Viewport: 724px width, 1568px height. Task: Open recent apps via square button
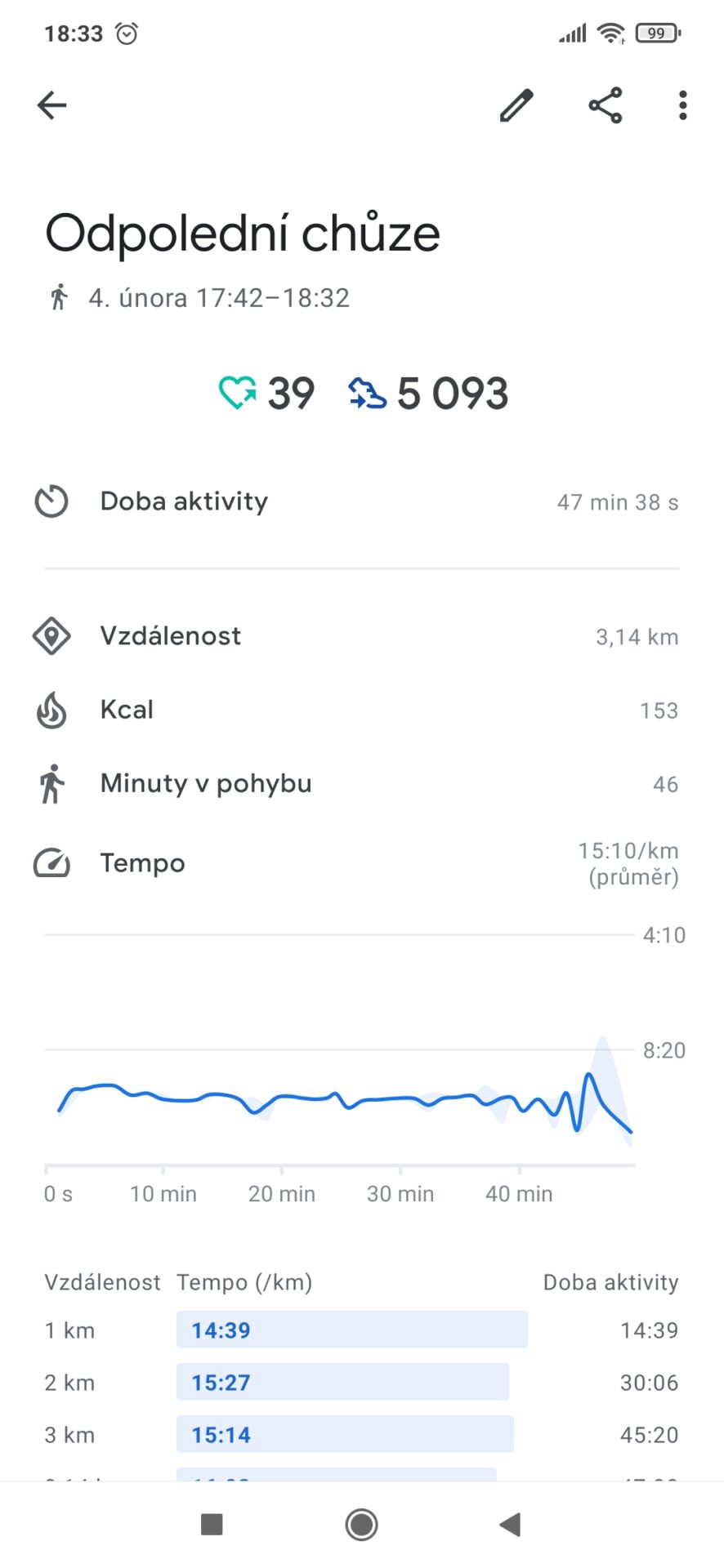(212, 1524)
